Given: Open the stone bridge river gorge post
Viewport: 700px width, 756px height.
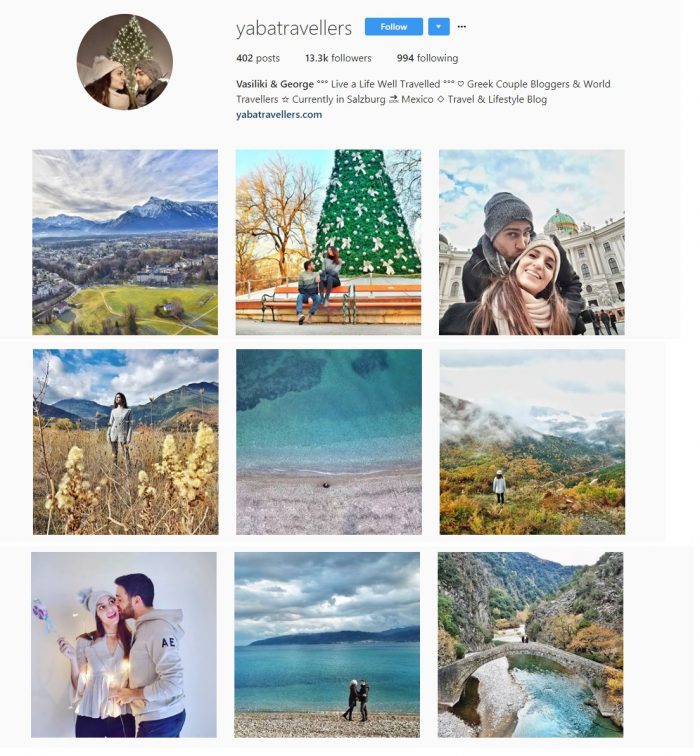Looking at the screenshot, I should click(530, 644).
